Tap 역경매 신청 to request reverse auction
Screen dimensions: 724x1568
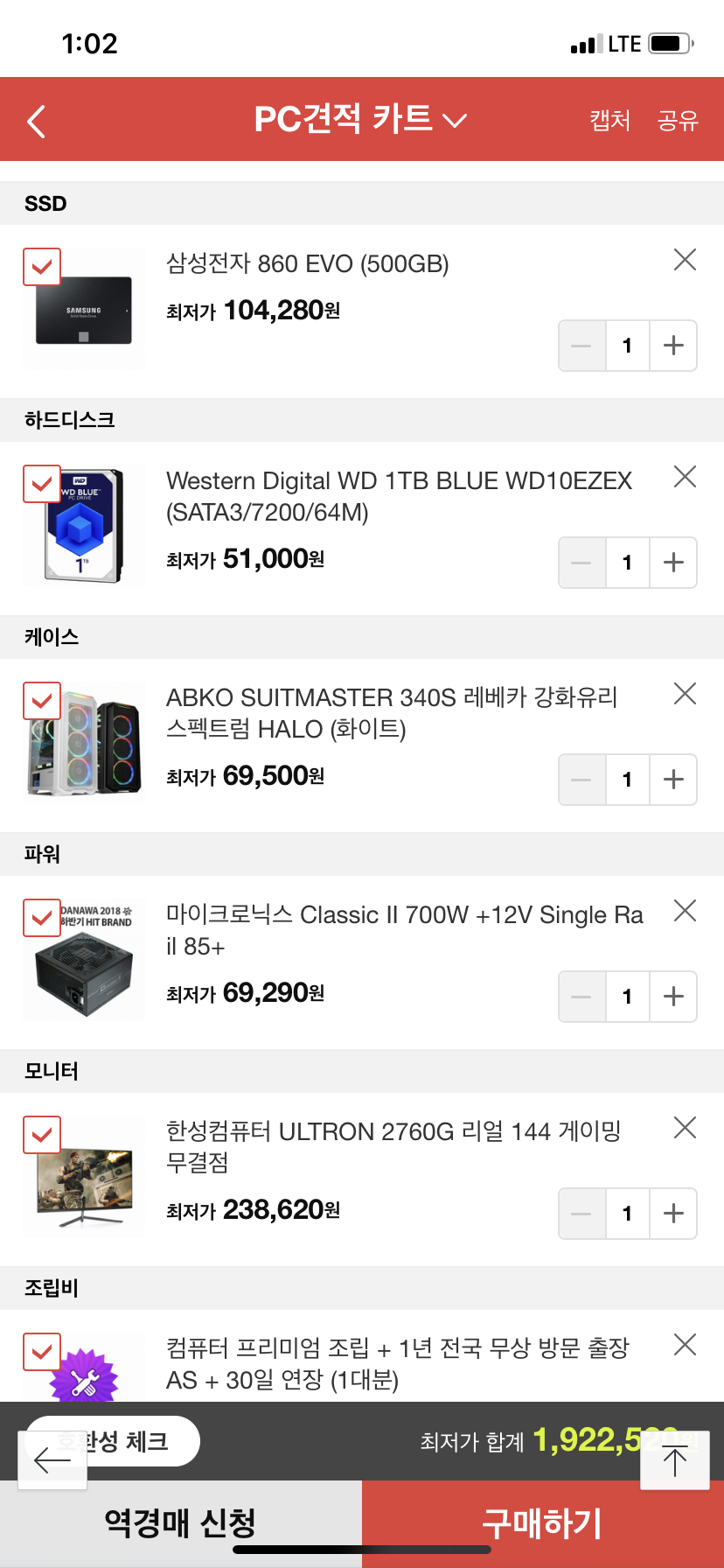(x=180, y=1523)
